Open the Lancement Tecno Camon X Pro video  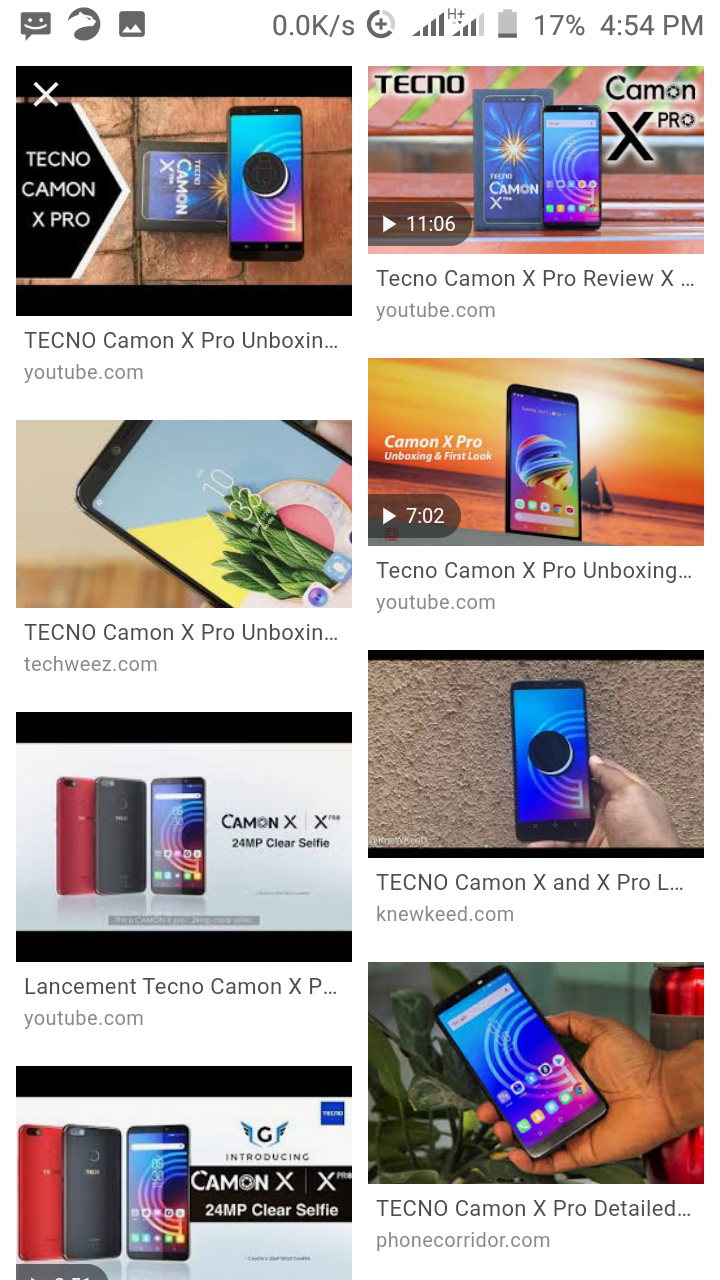coord(183,837)
